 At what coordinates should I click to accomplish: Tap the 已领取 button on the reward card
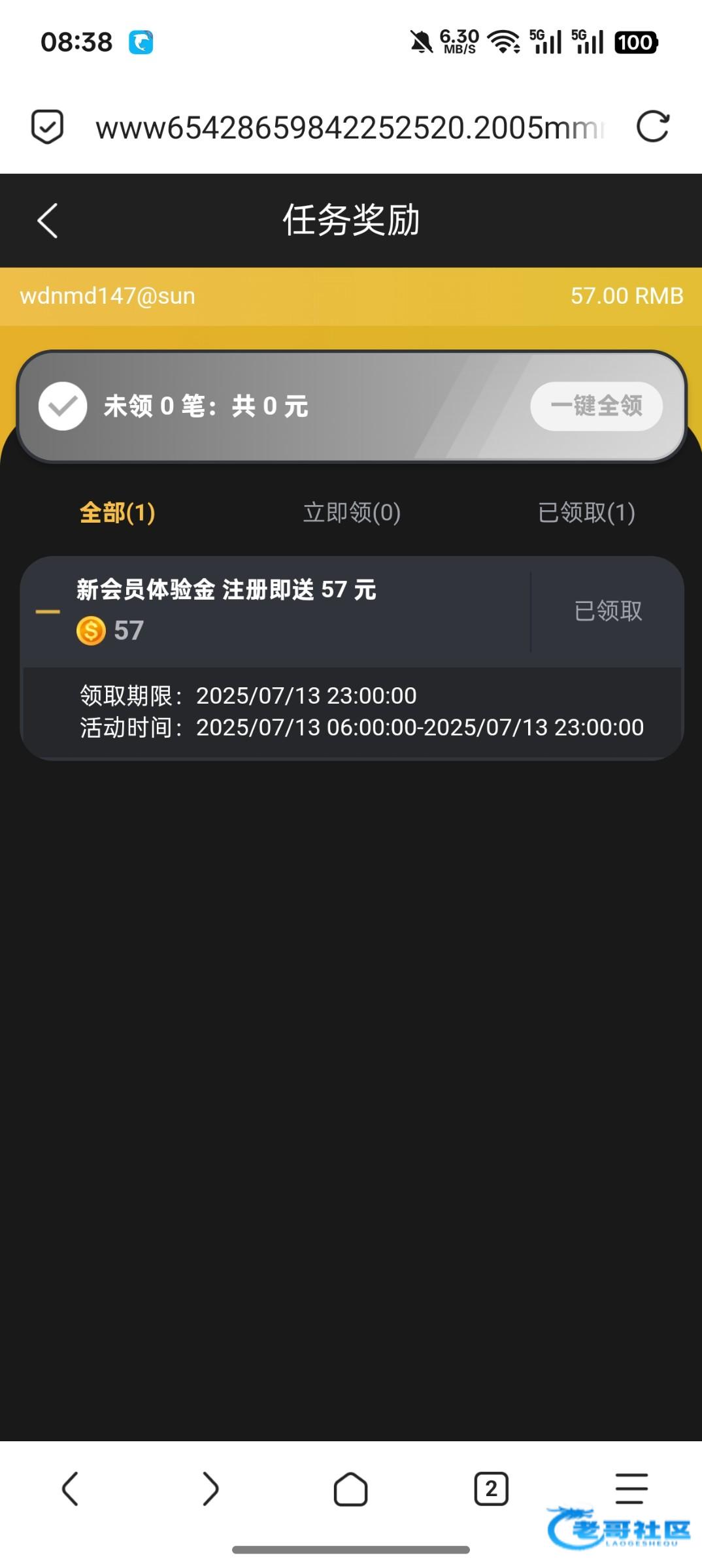(x=608, y=612)
